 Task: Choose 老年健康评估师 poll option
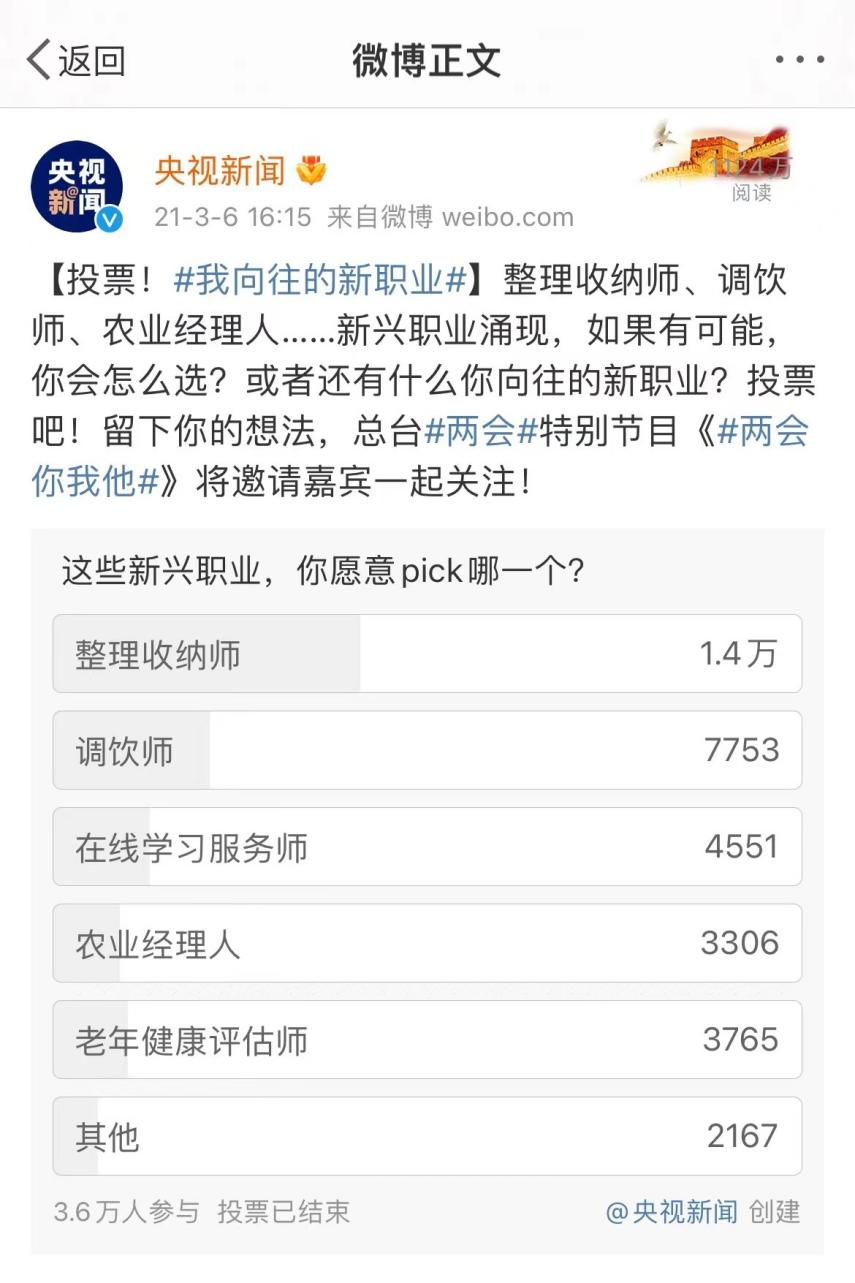tap(427, 1040)
